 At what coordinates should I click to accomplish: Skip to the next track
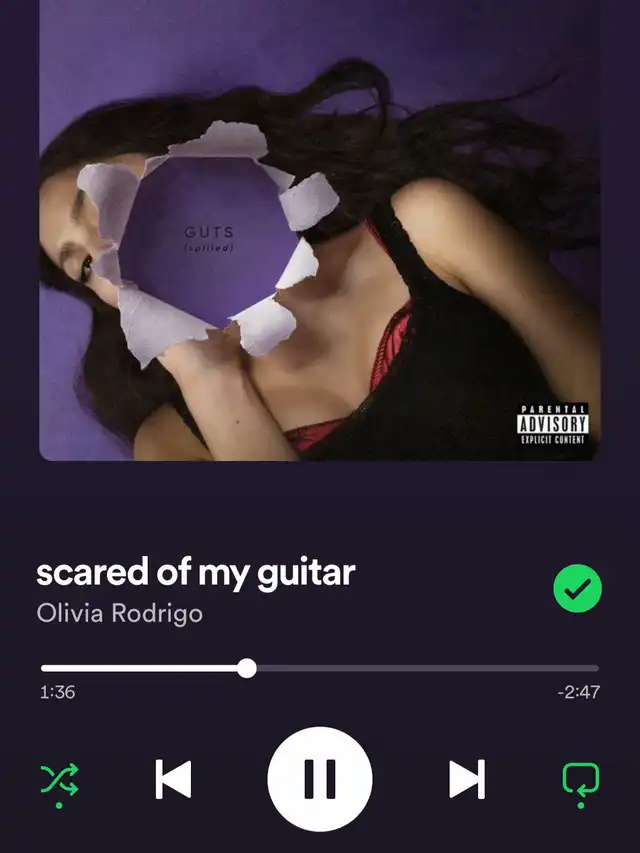click(466, 779)
